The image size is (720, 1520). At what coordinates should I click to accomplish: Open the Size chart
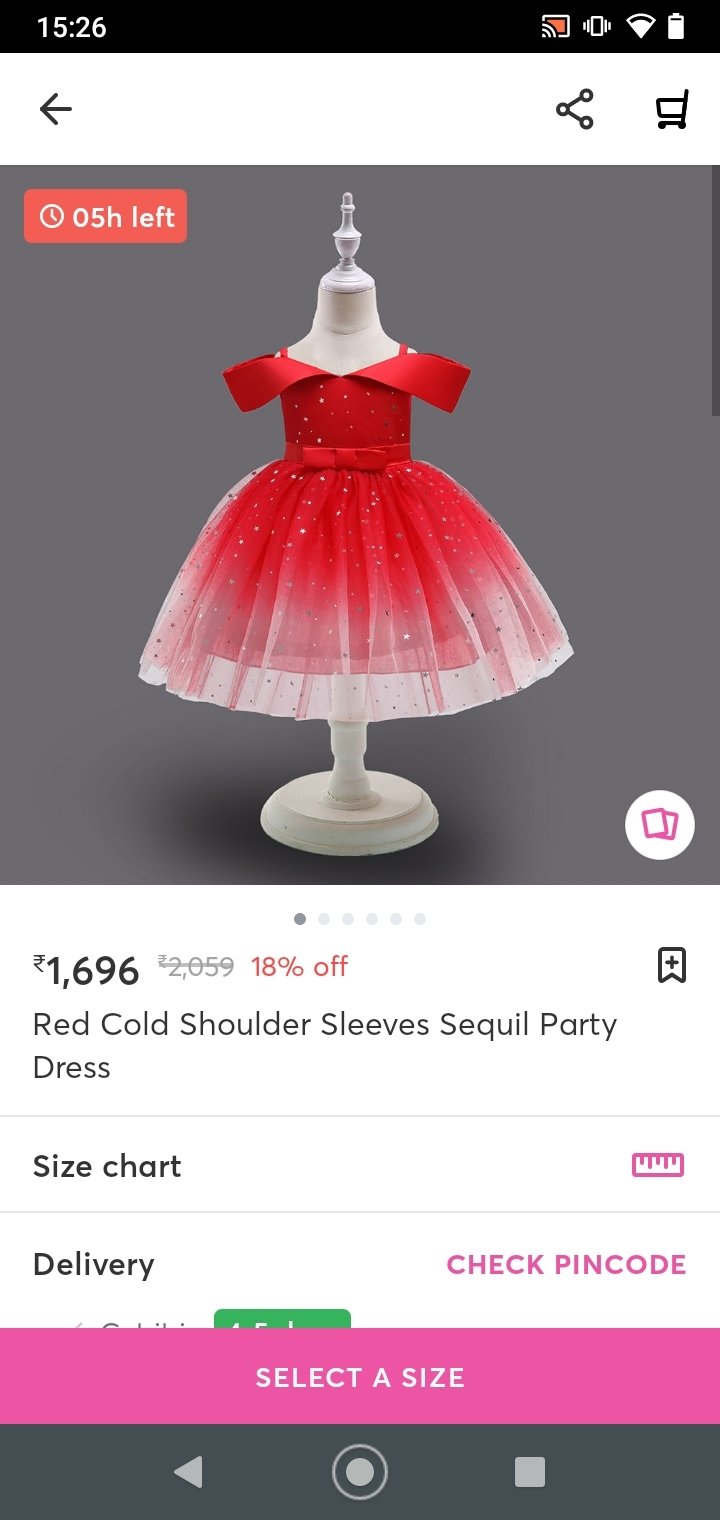click(360, 1165)
